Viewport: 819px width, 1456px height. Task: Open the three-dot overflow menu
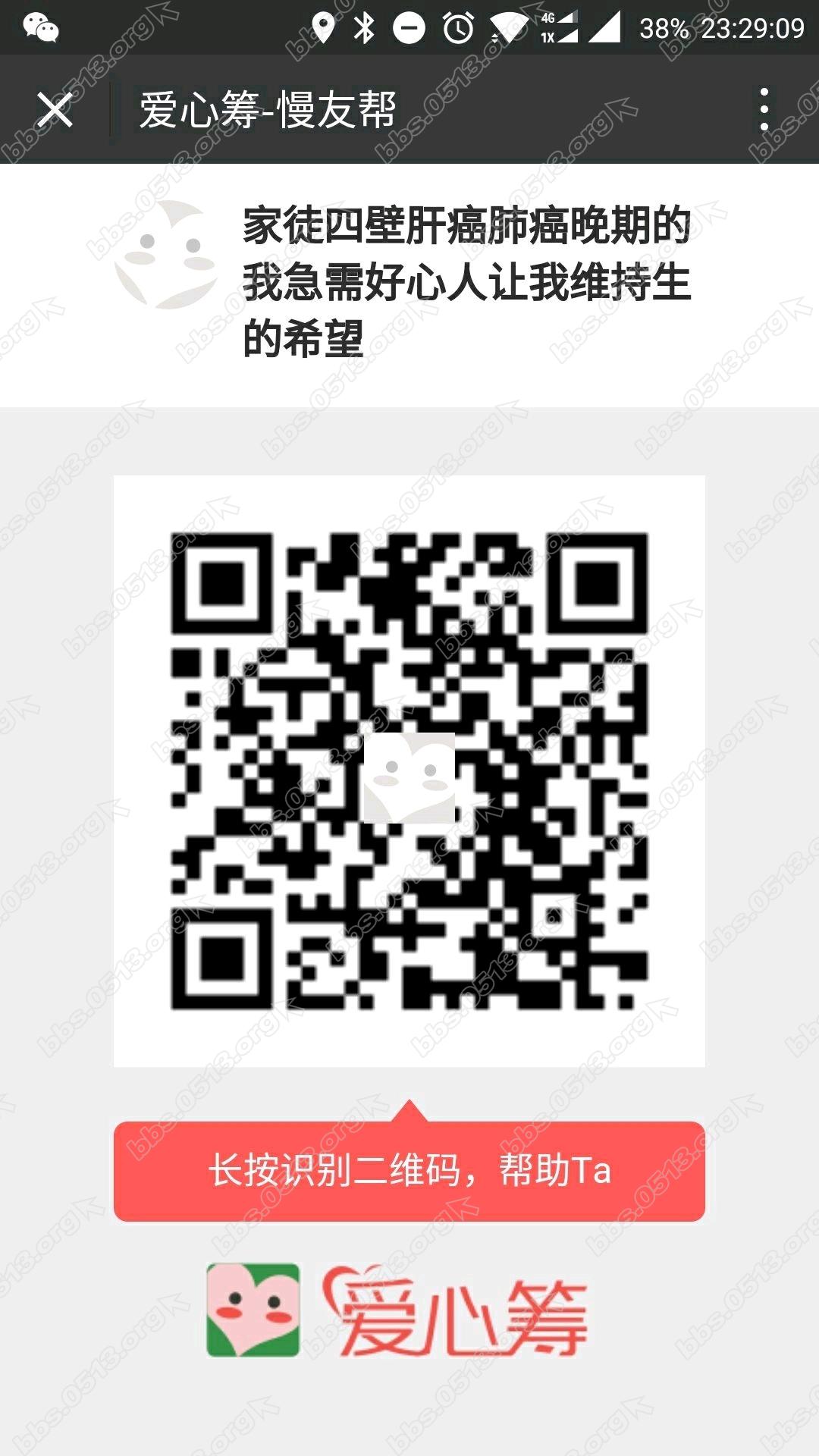click(764, 110)
